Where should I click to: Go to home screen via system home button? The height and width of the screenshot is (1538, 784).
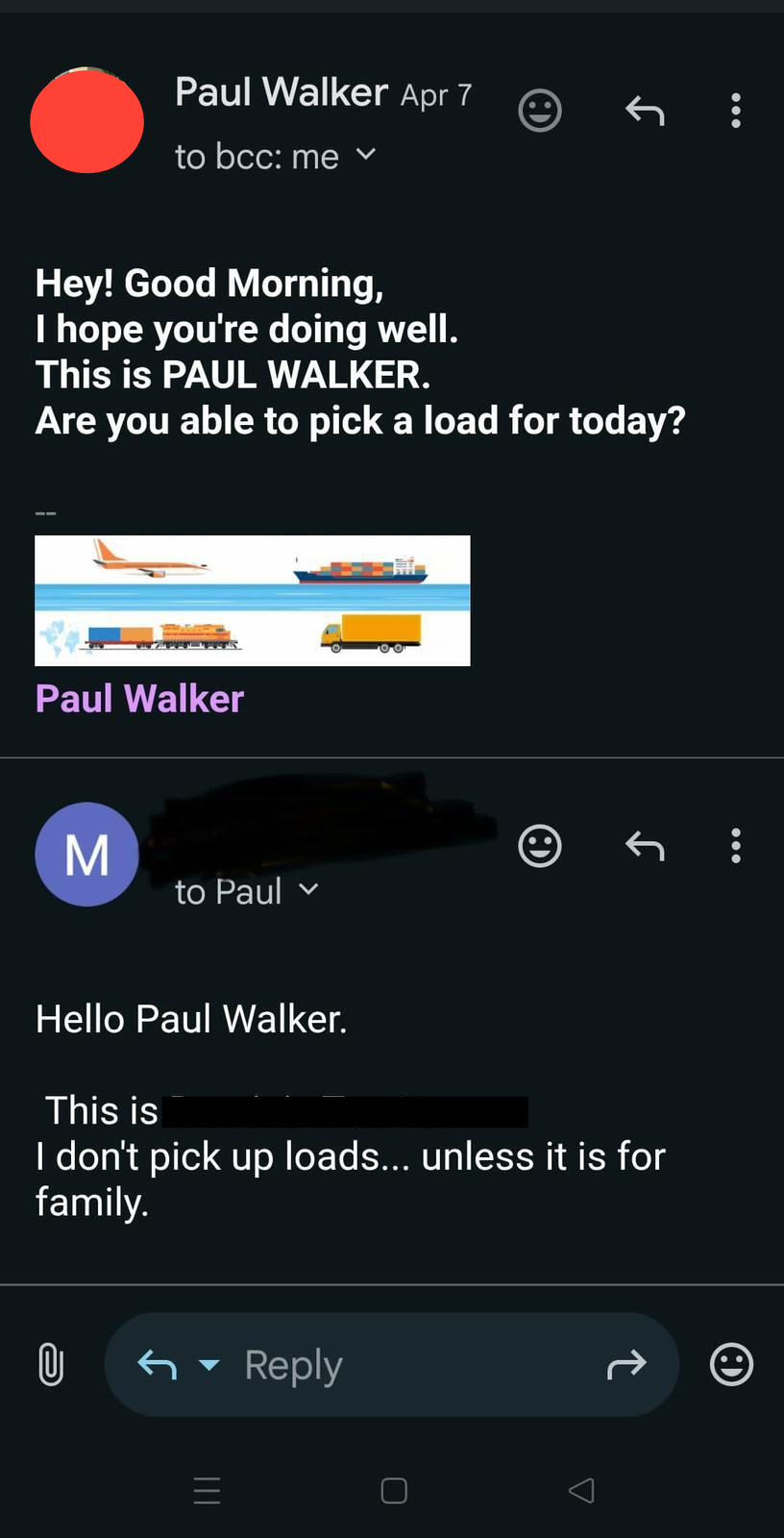coord(394,1491)
